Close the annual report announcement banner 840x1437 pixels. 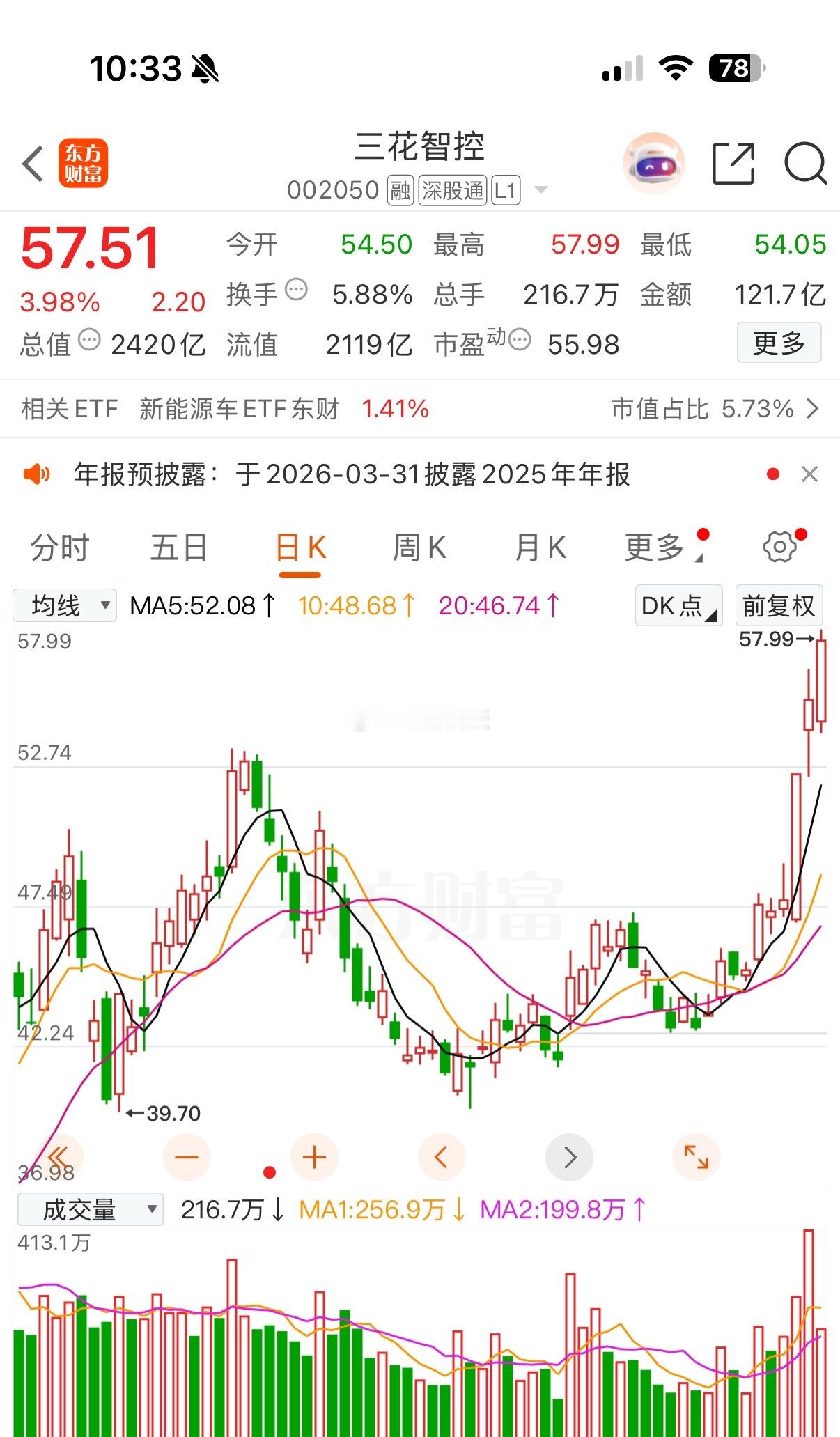coord(809,474)
